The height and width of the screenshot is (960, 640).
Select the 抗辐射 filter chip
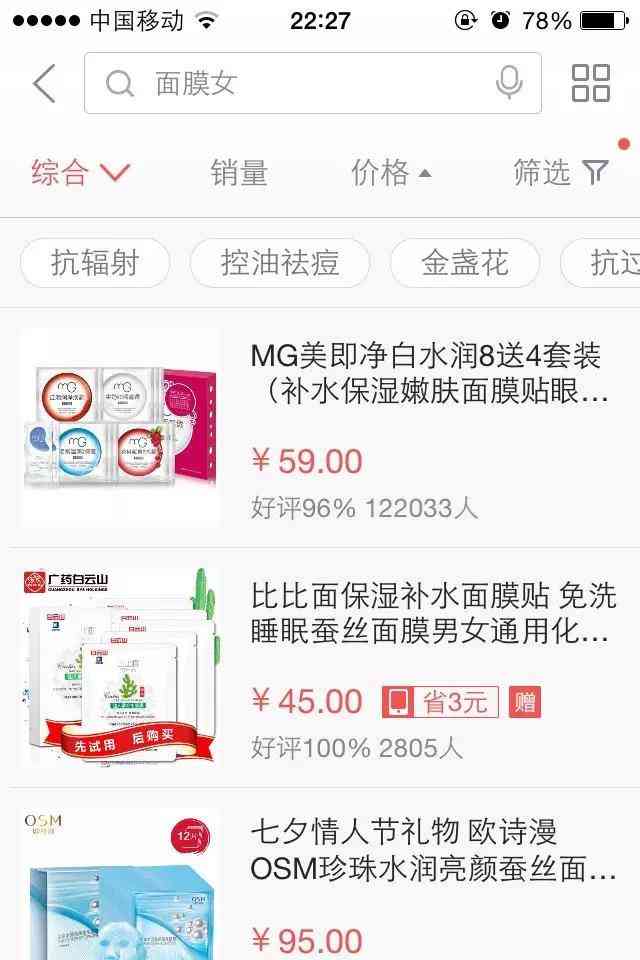[x=95, y=263]
